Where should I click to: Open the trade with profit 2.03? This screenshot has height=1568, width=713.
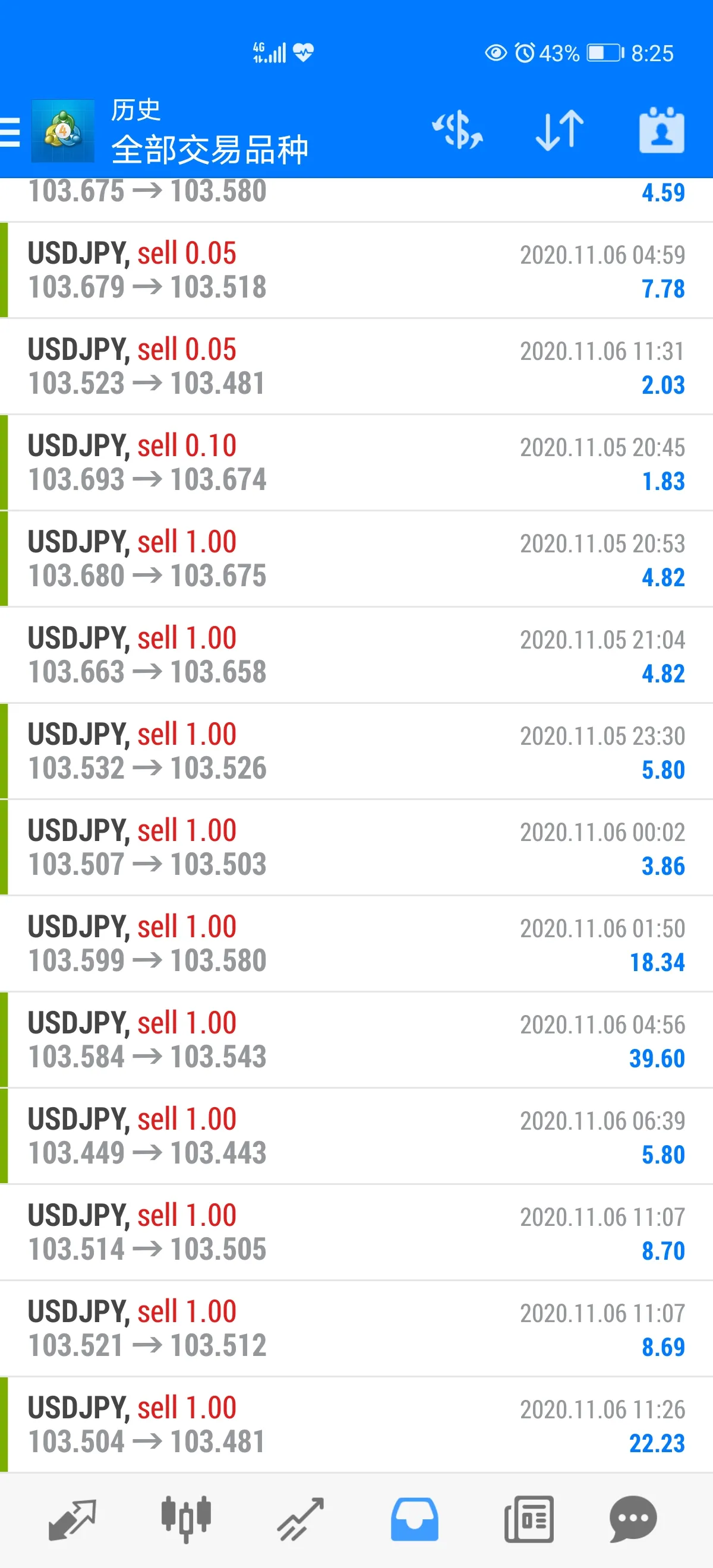click(356, 366)
